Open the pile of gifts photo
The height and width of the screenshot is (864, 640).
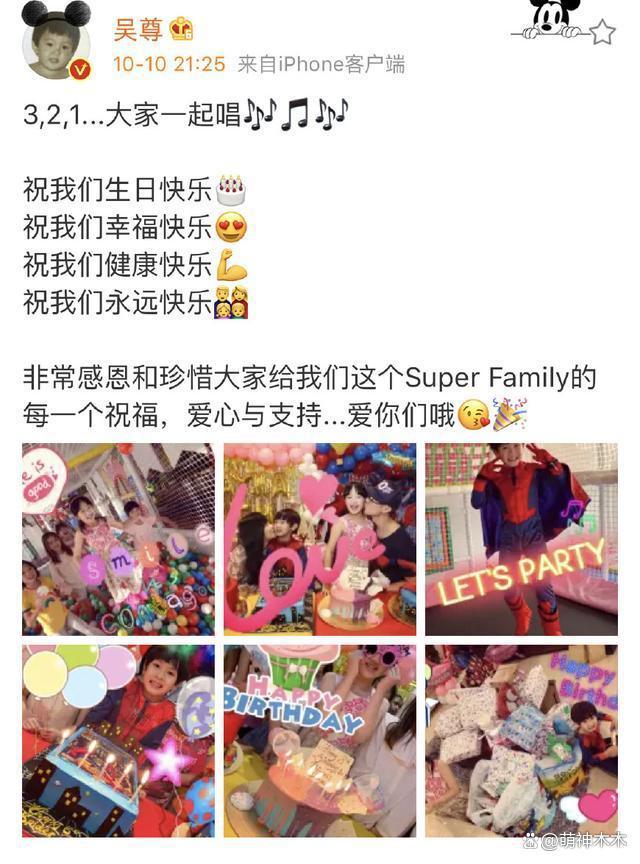[x=521, y=741]
